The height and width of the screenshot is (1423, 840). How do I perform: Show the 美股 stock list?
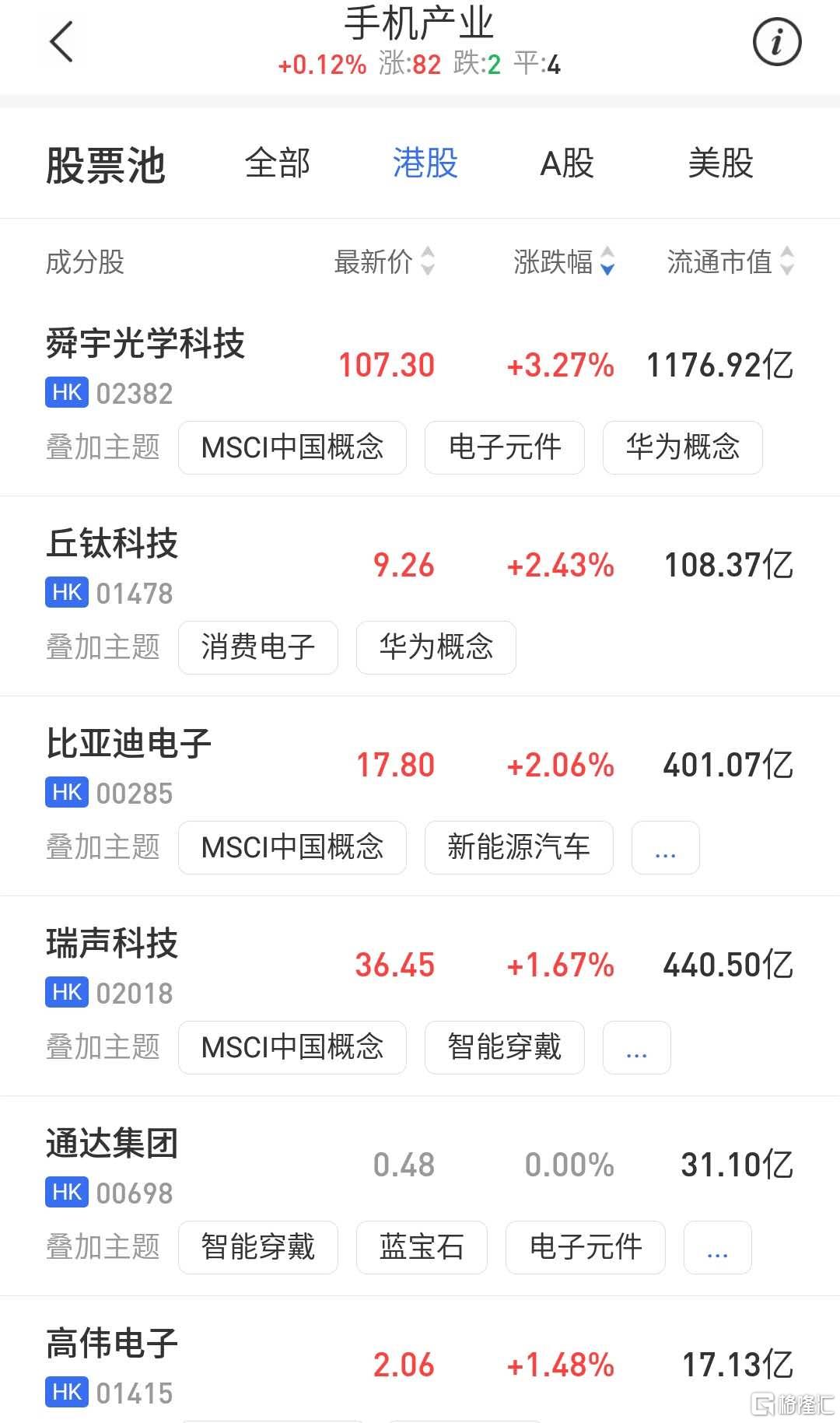[720, 164]
